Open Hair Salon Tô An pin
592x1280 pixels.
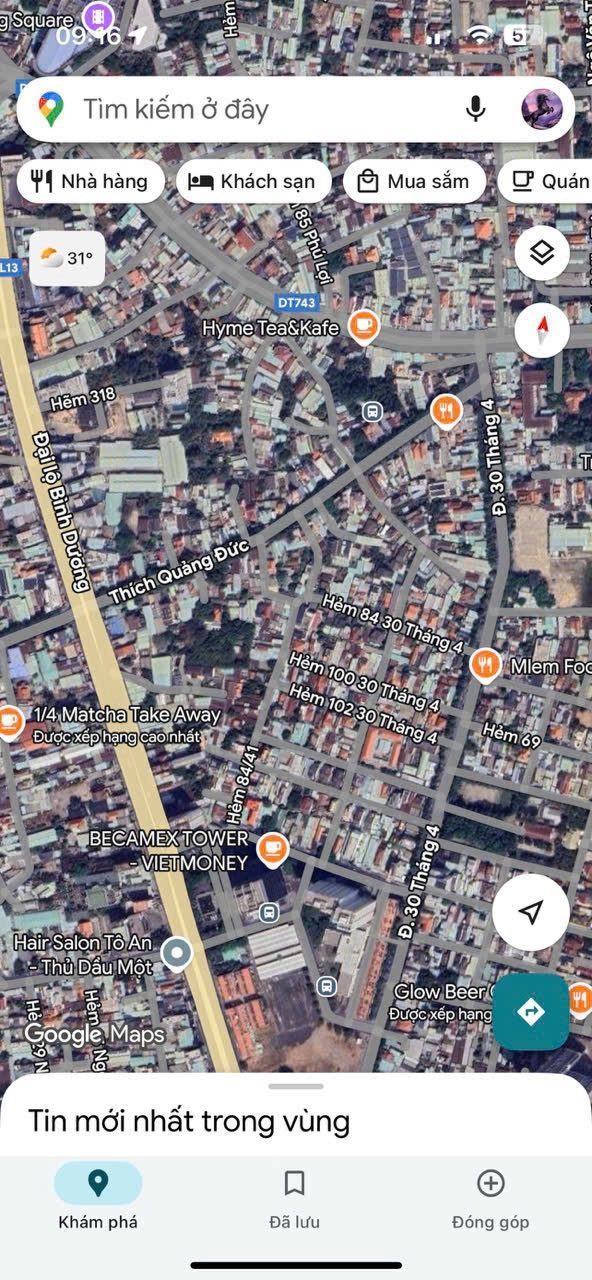(x=177, y=954)
